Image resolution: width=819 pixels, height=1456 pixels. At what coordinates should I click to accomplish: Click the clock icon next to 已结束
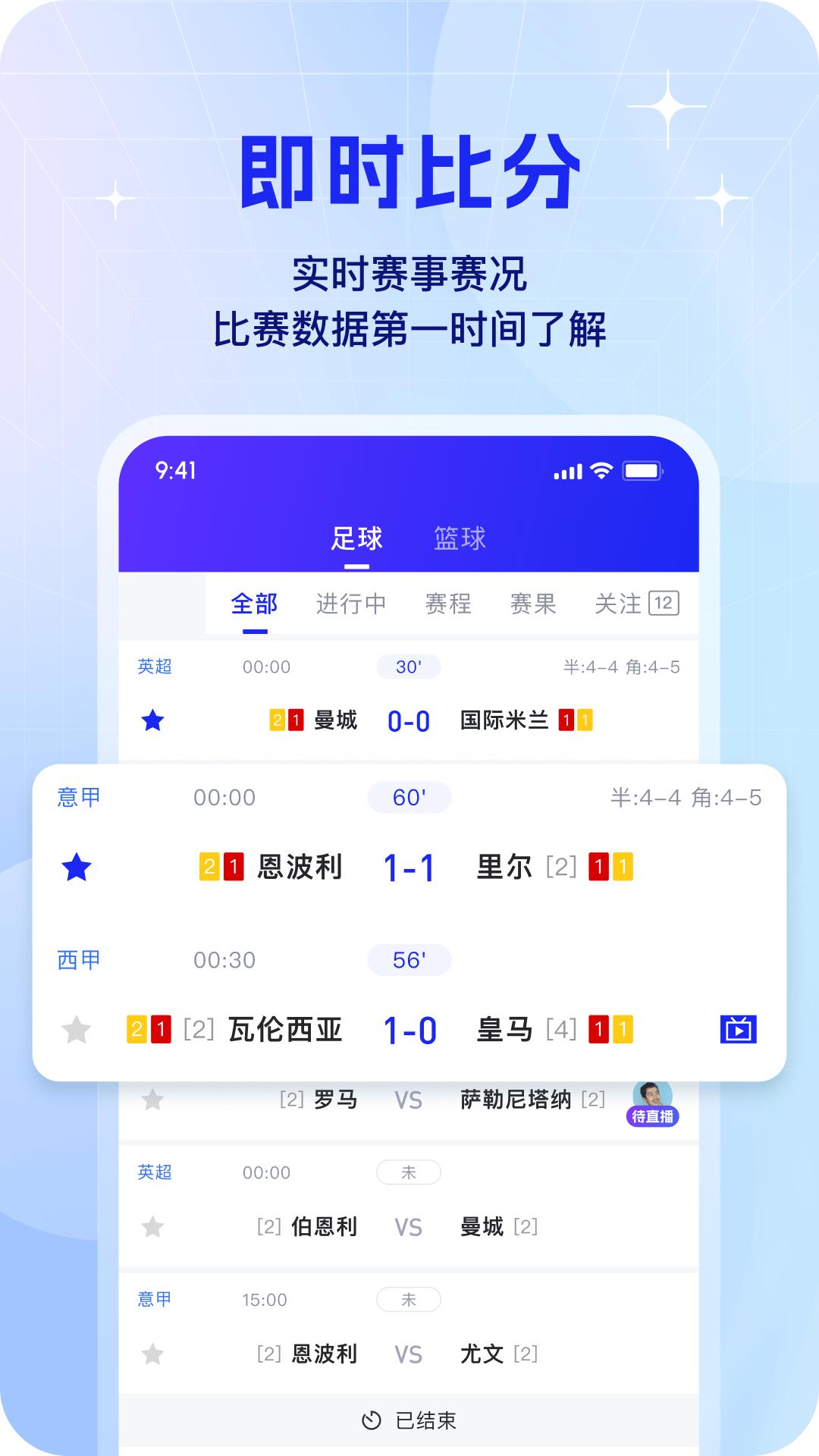point(371,1419)
